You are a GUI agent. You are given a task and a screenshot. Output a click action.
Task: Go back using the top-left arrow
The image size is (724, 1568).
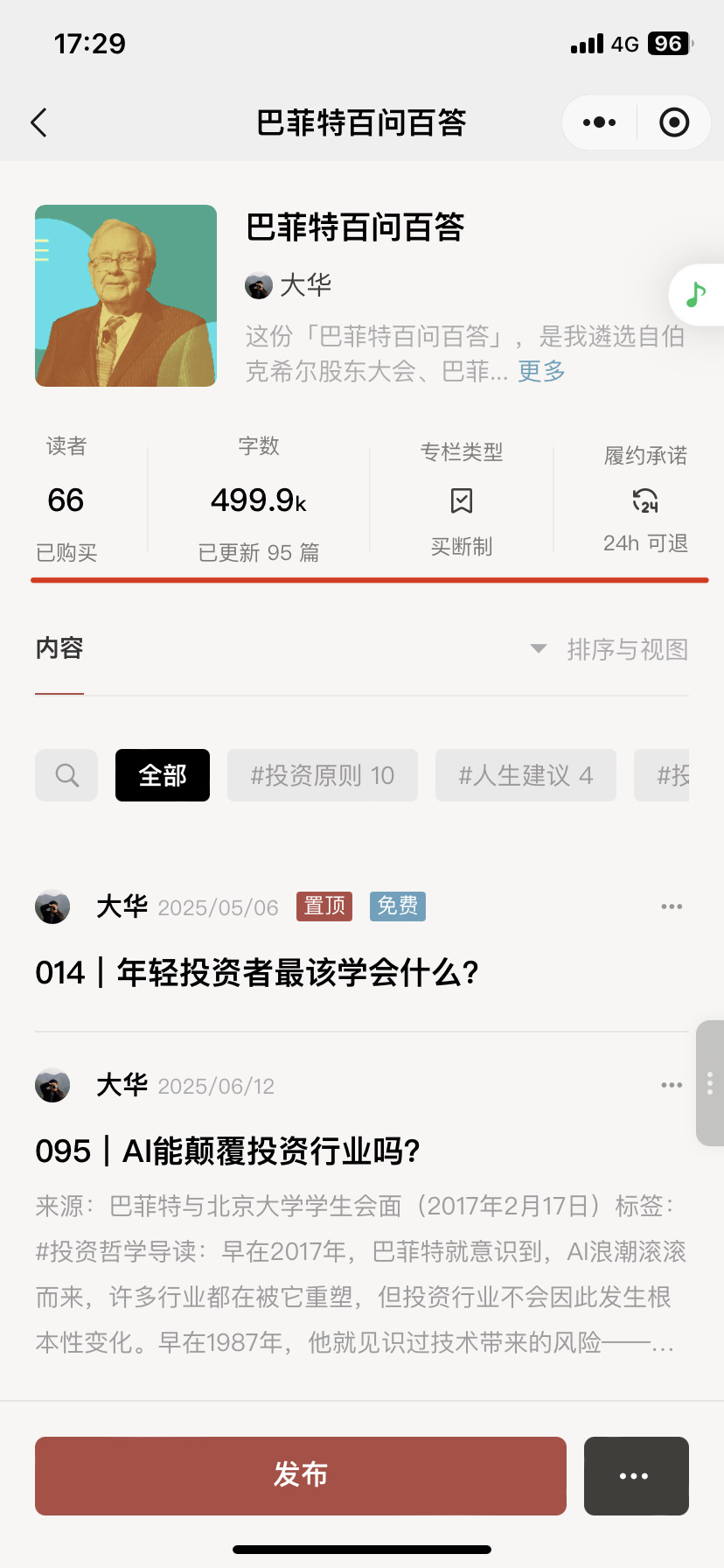point(39,123)
